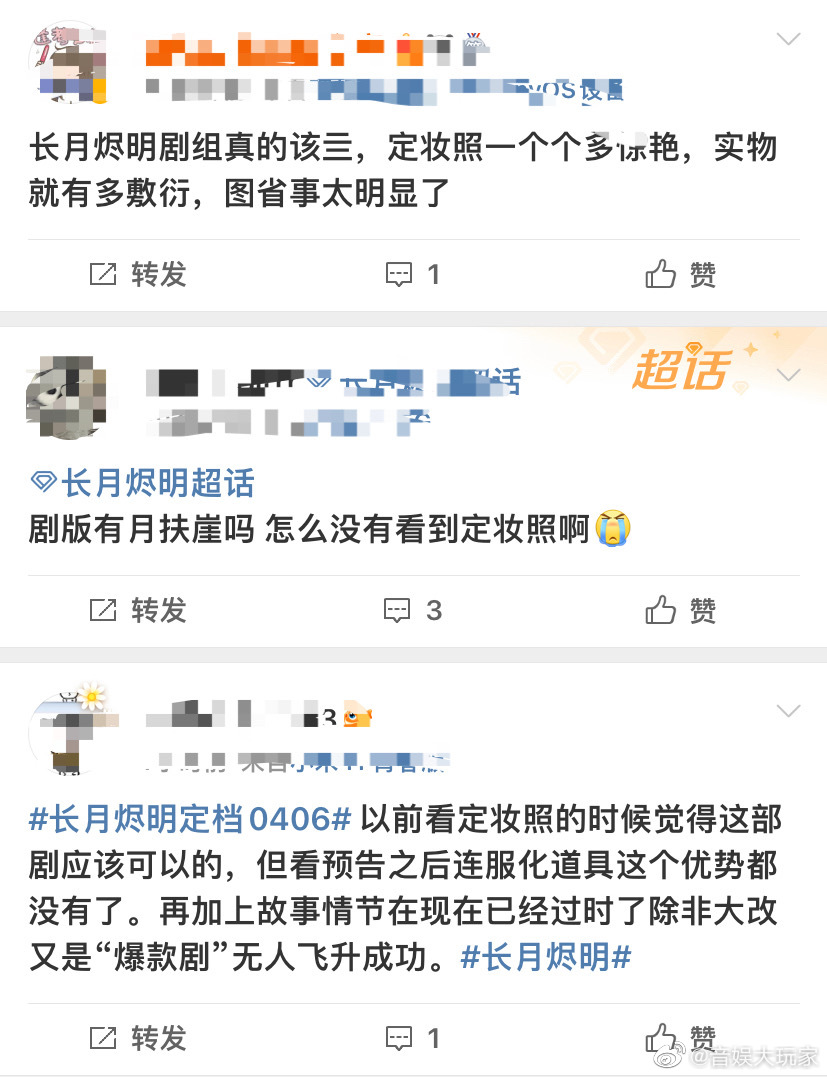
Task: Repost the 剧版有月扶崖吗 post
Action: click(138, 610)
